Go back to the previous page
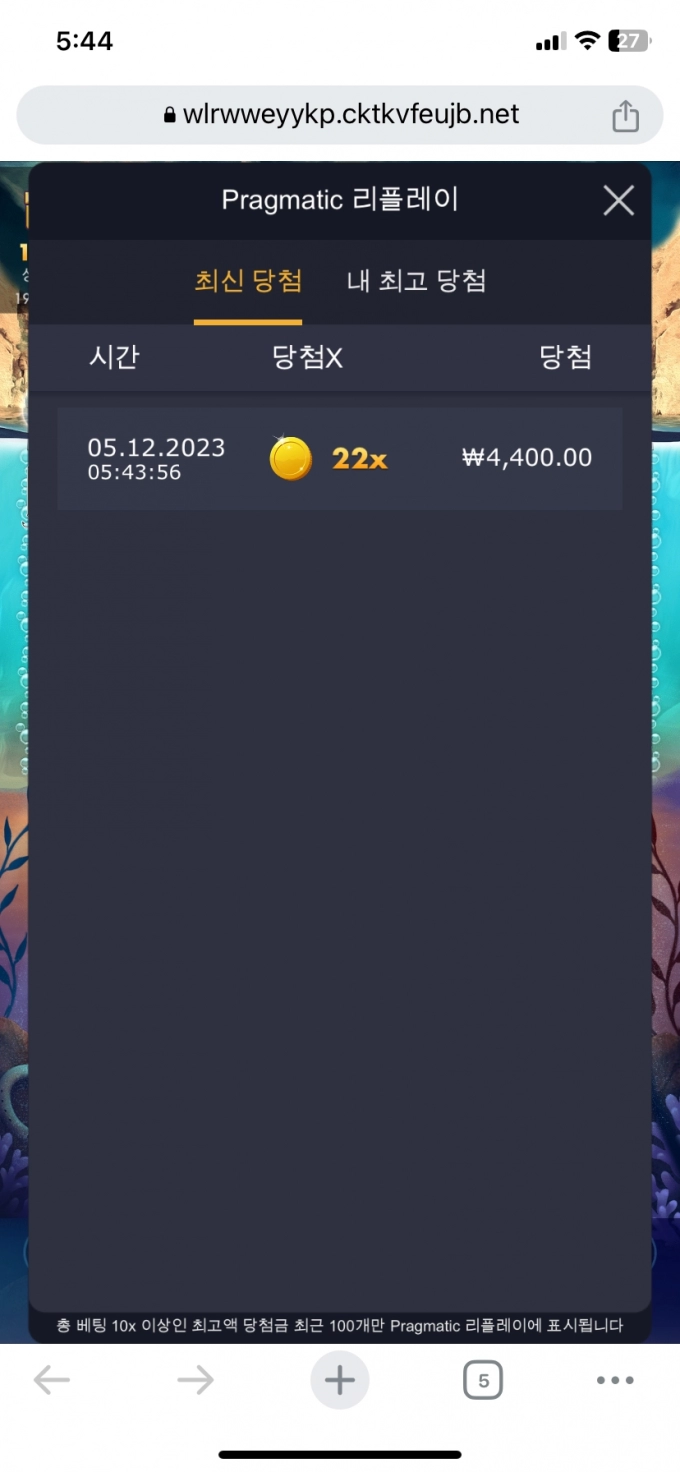 [x=52, y=1381]
